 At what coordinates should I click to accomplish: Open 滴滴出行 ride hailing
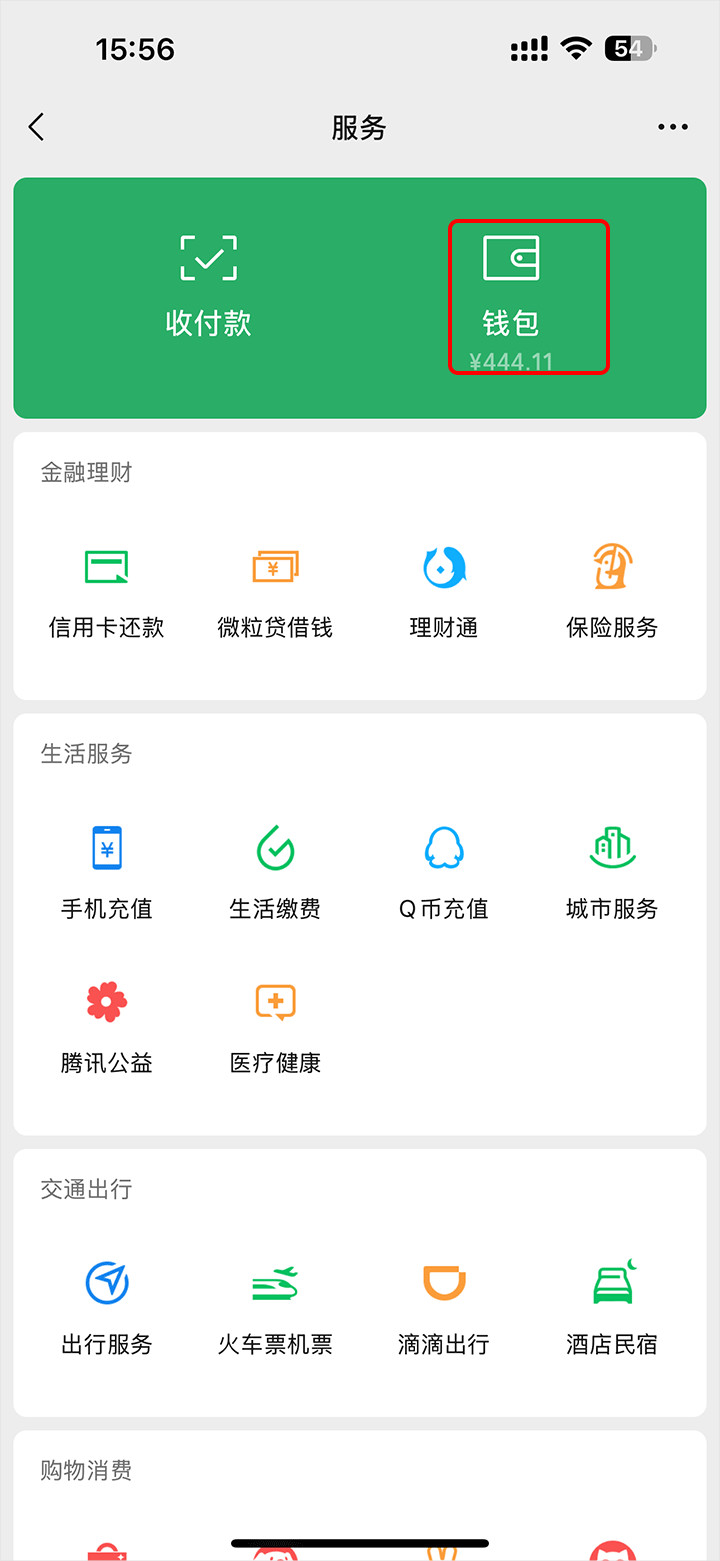(x=444, y=1307)
